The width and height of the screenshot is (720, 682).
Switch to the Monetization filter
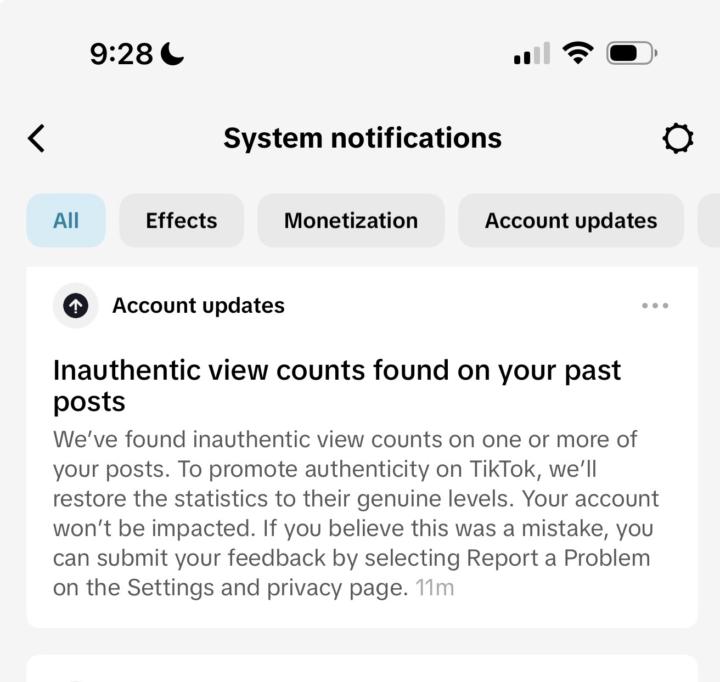click(351, 220)
